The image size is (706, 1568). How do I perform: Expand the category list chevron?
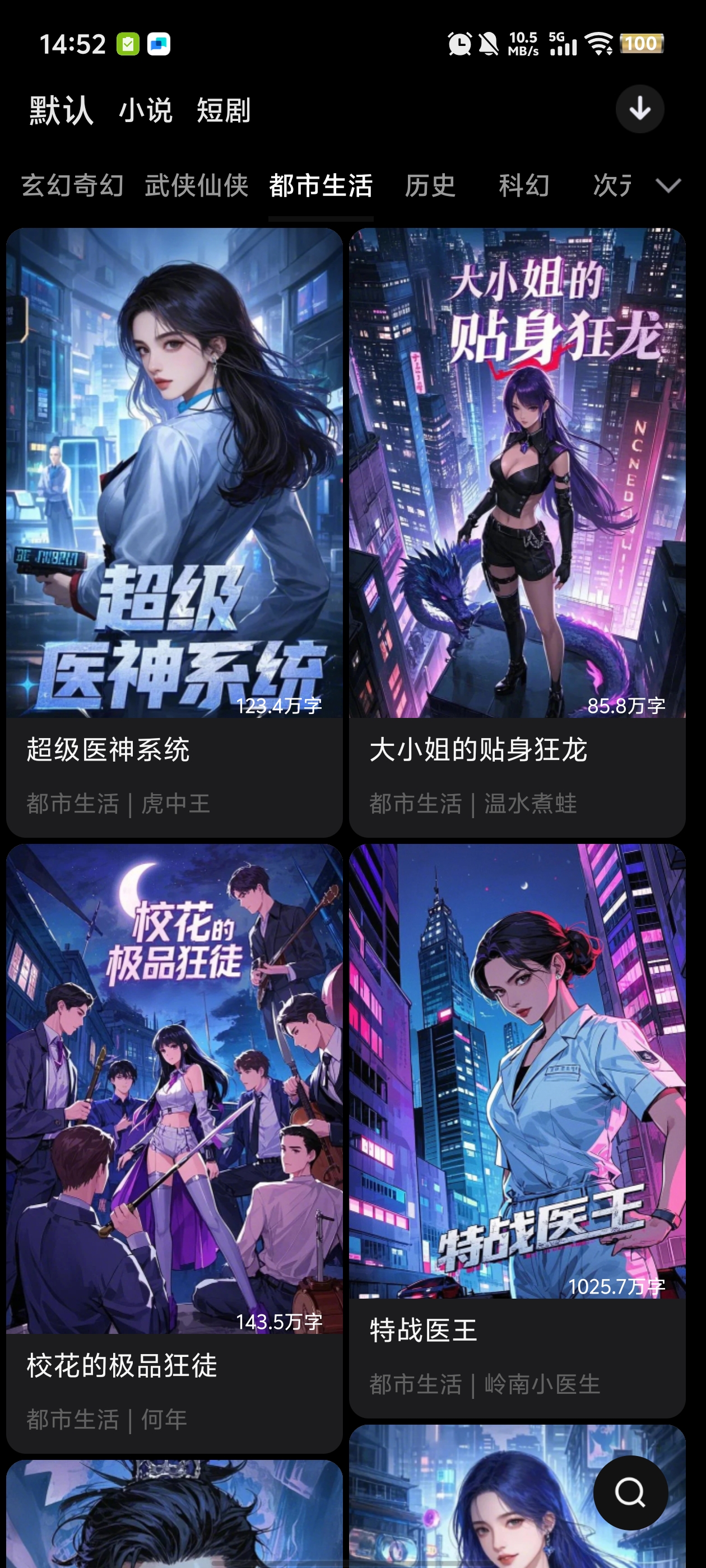[x=668, y=185]
